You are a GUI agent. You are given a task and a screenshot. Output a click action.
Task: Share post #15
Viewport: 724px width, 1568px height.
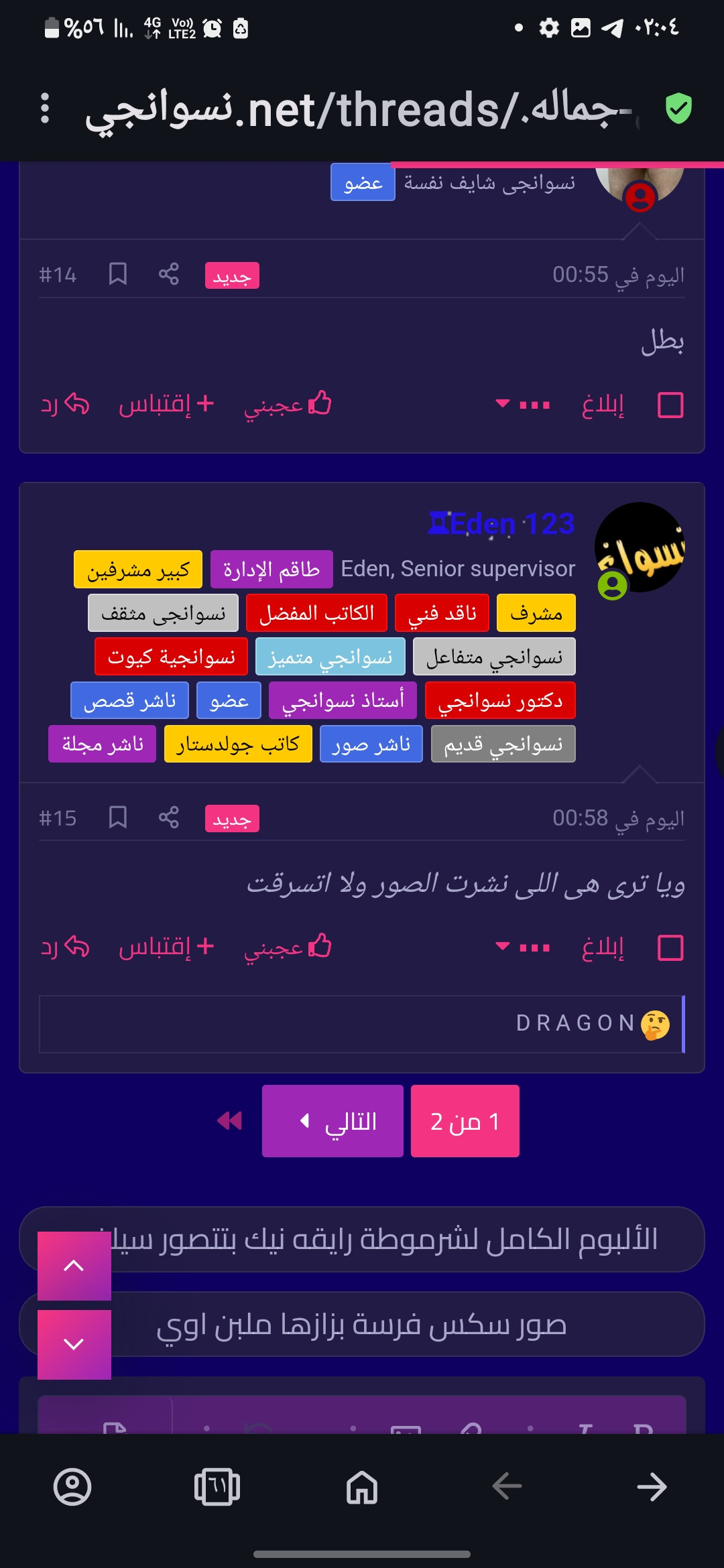click(x=169, y=818)
